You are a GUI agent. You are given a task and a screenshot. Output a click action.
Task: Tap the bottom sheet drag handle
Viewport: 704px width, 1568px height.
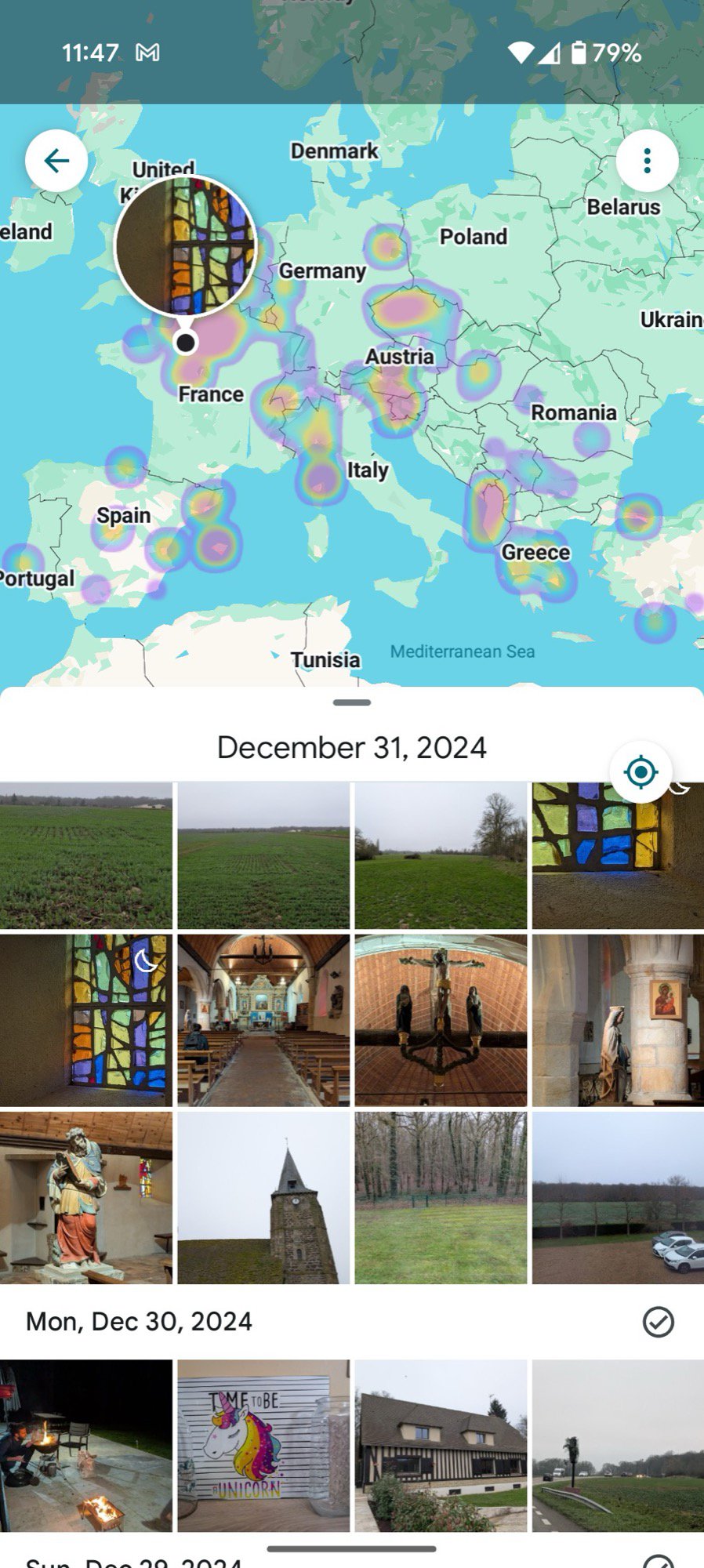(x=352, y=702)
